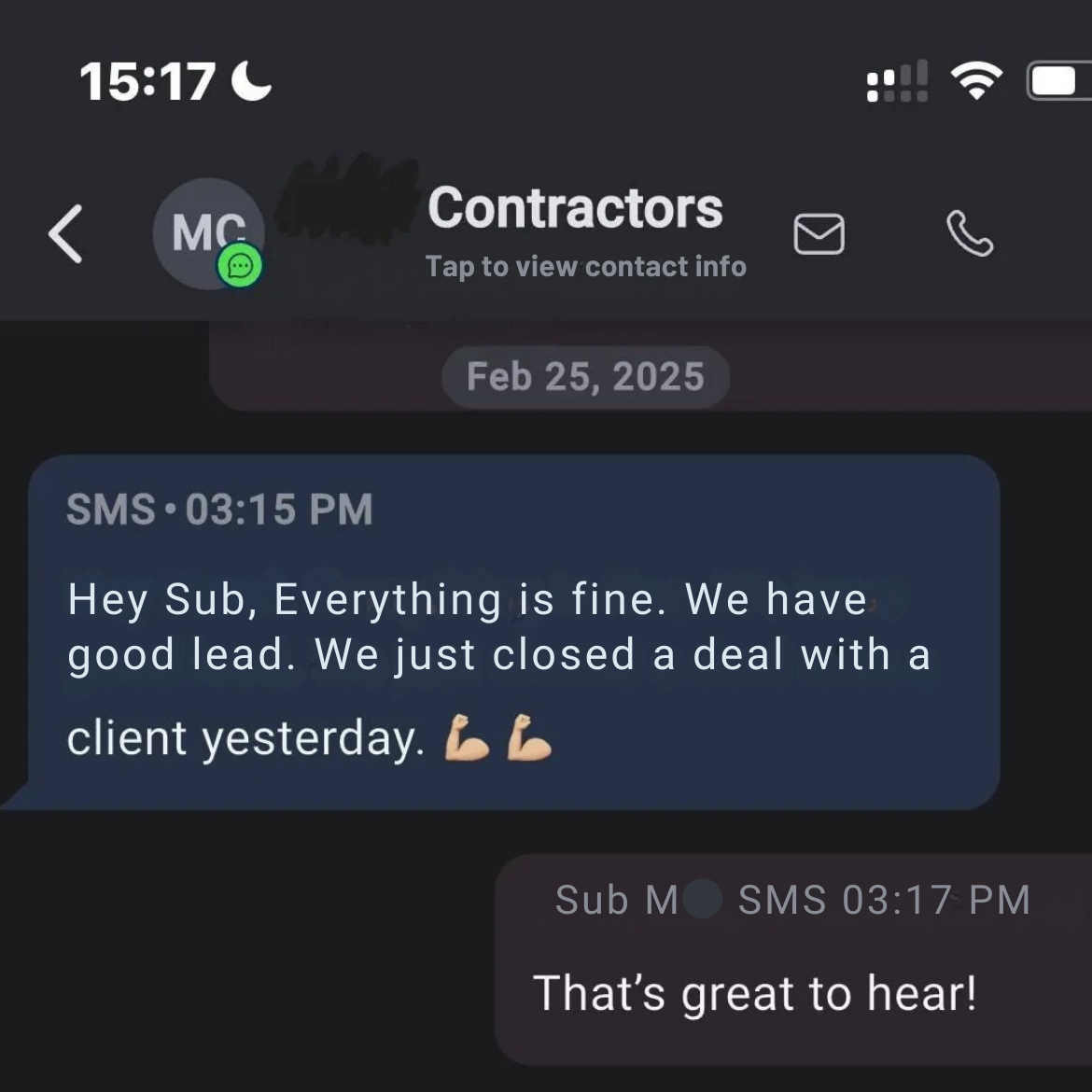This screenshot has height=1092, width=1092.
Task: Call the contact with the phone icon
Action: (970, 233)
